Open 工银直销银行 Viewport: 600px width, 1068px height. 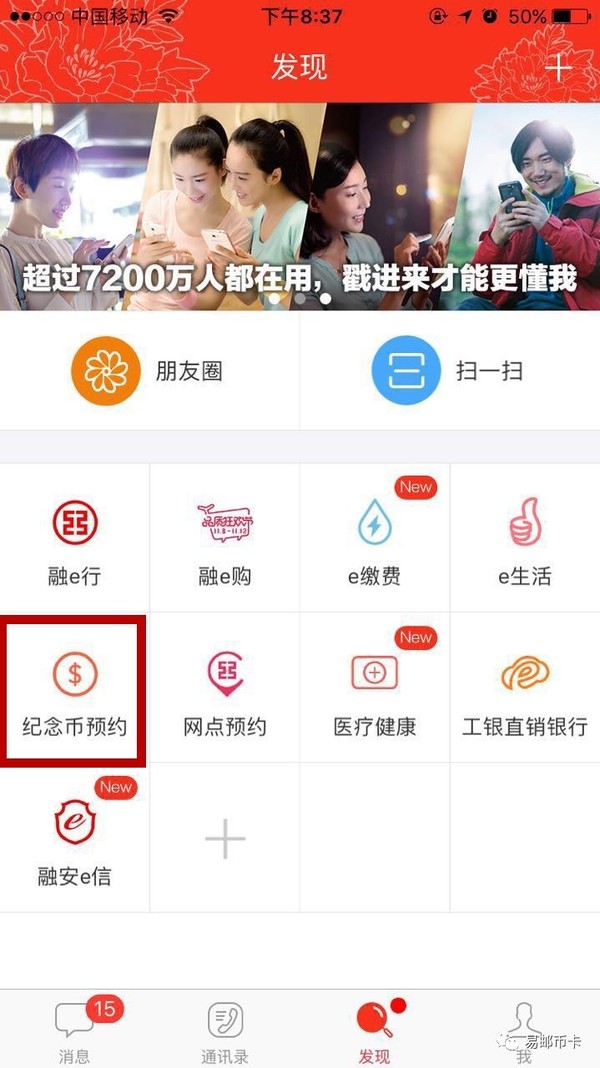coord(525,688)
